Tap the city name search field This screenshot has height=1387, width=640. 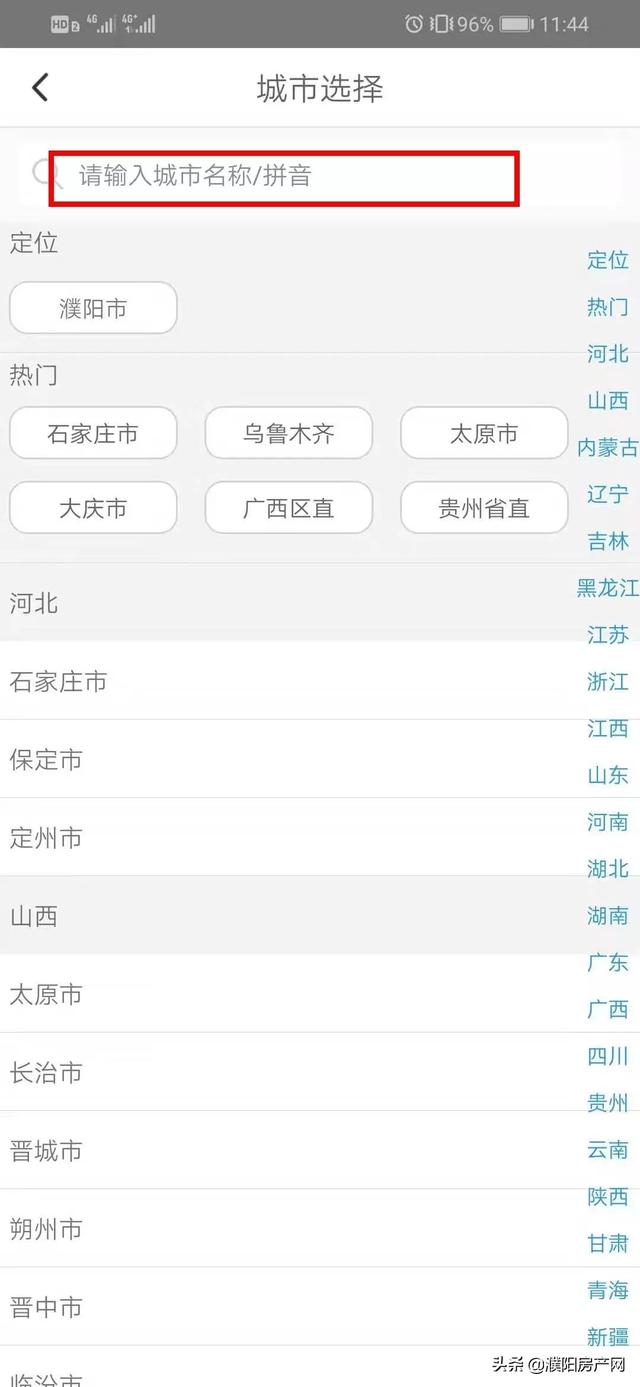click(284, 177)
